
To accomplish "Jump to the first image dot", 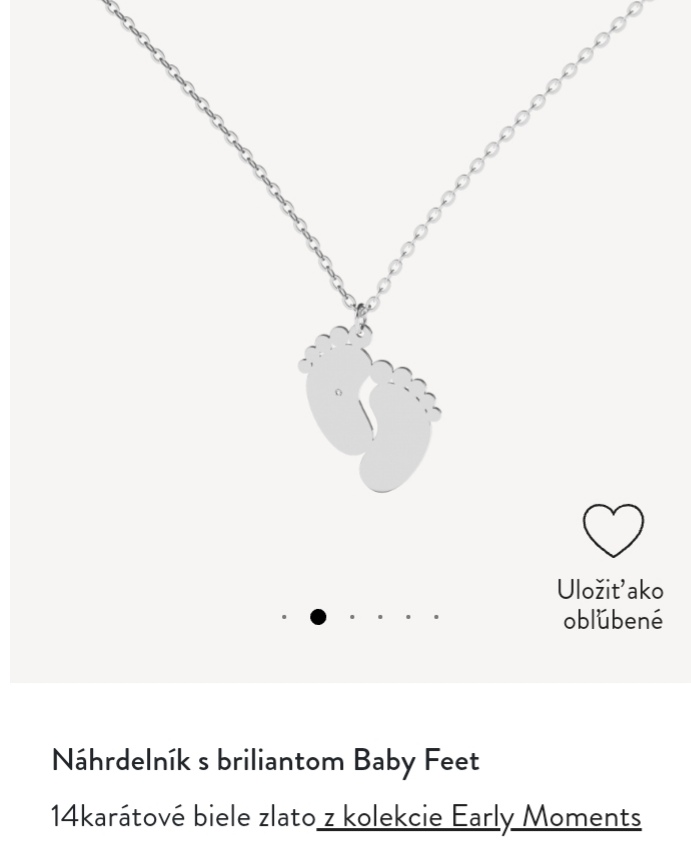I will 284,617.
